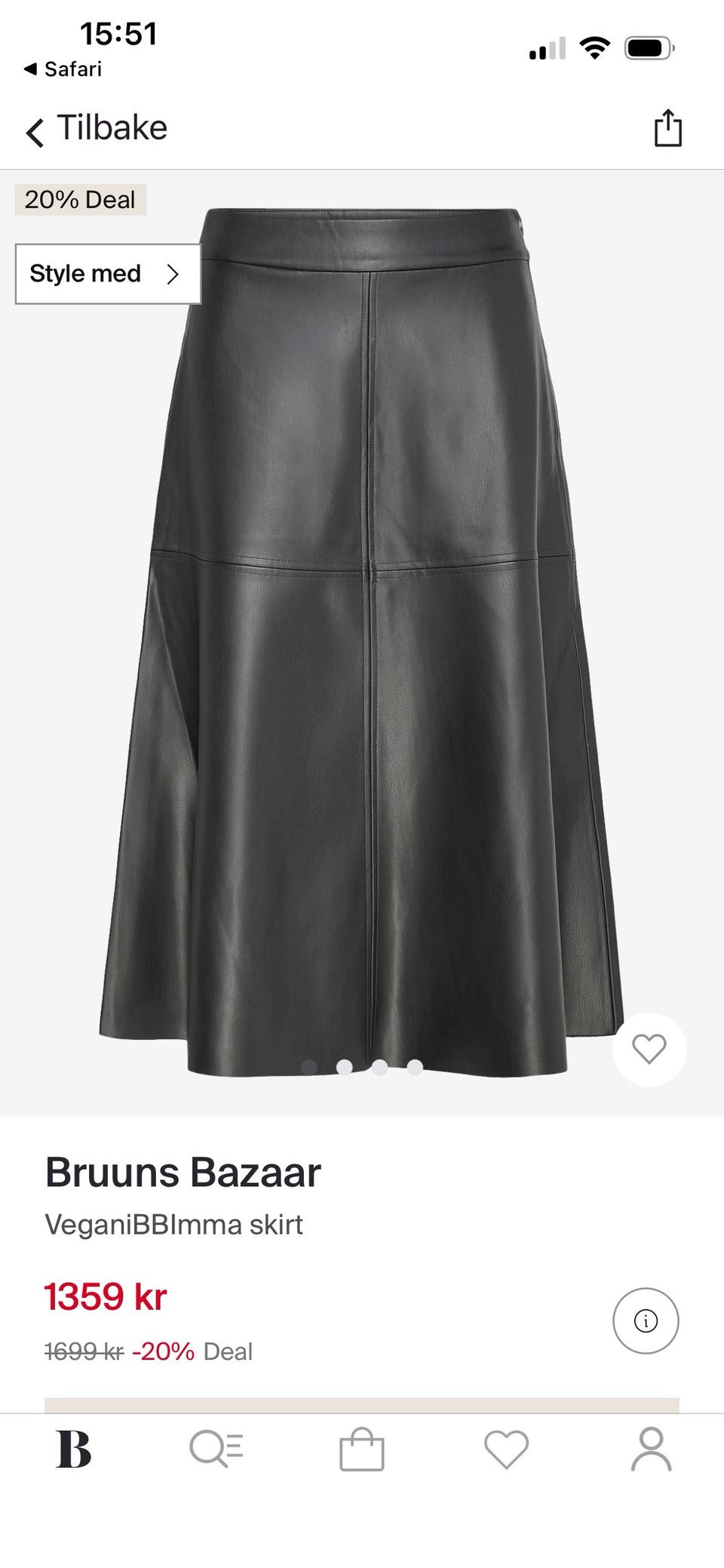Switch to the wishlist heart tab

click(x=506, y=1450)
